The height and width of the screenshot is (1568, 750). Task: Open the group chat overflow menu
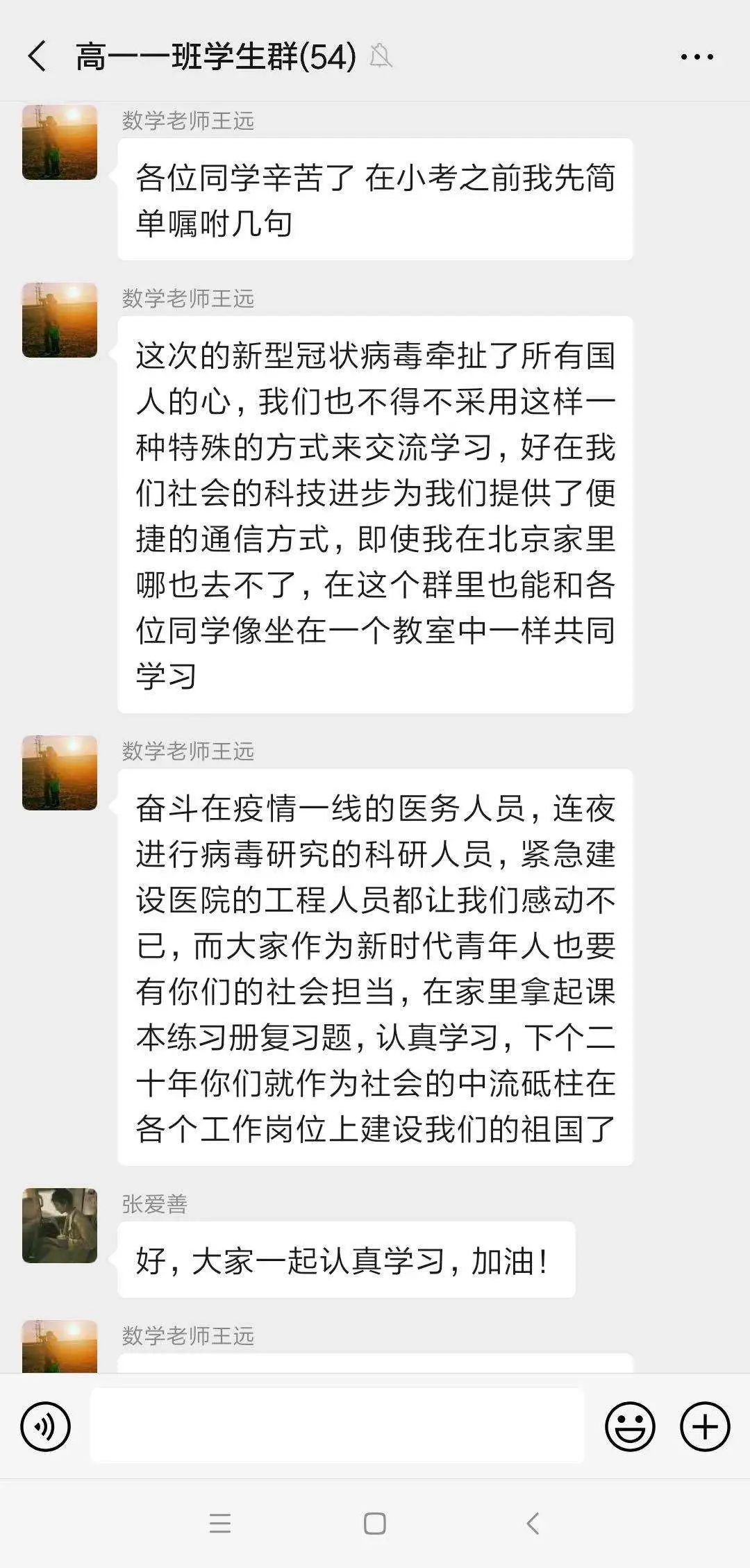click(697, 57)
